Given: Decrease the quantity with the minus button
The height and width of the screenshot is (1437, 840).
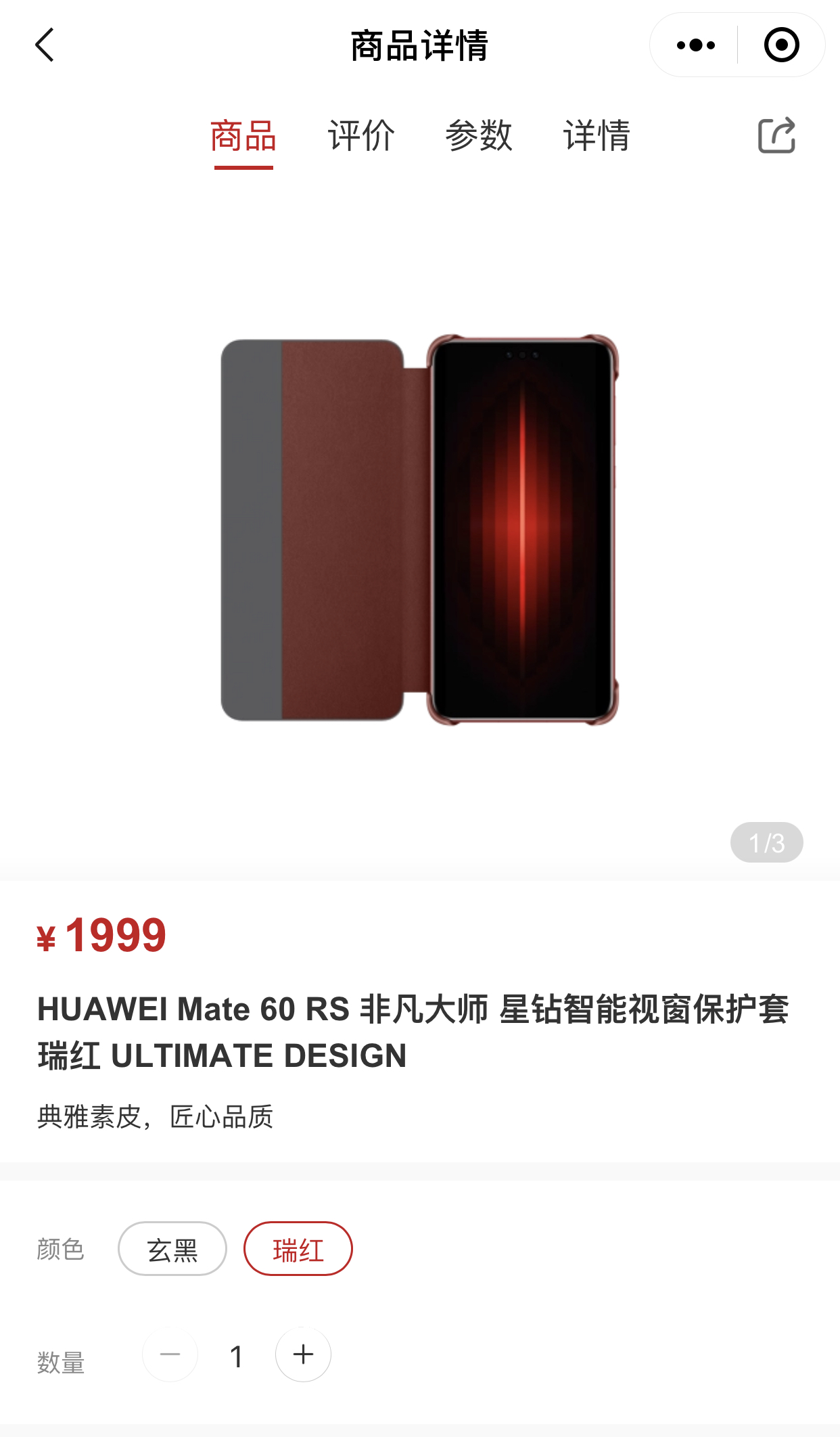Looking at the screenshot, I should 170,1354.
